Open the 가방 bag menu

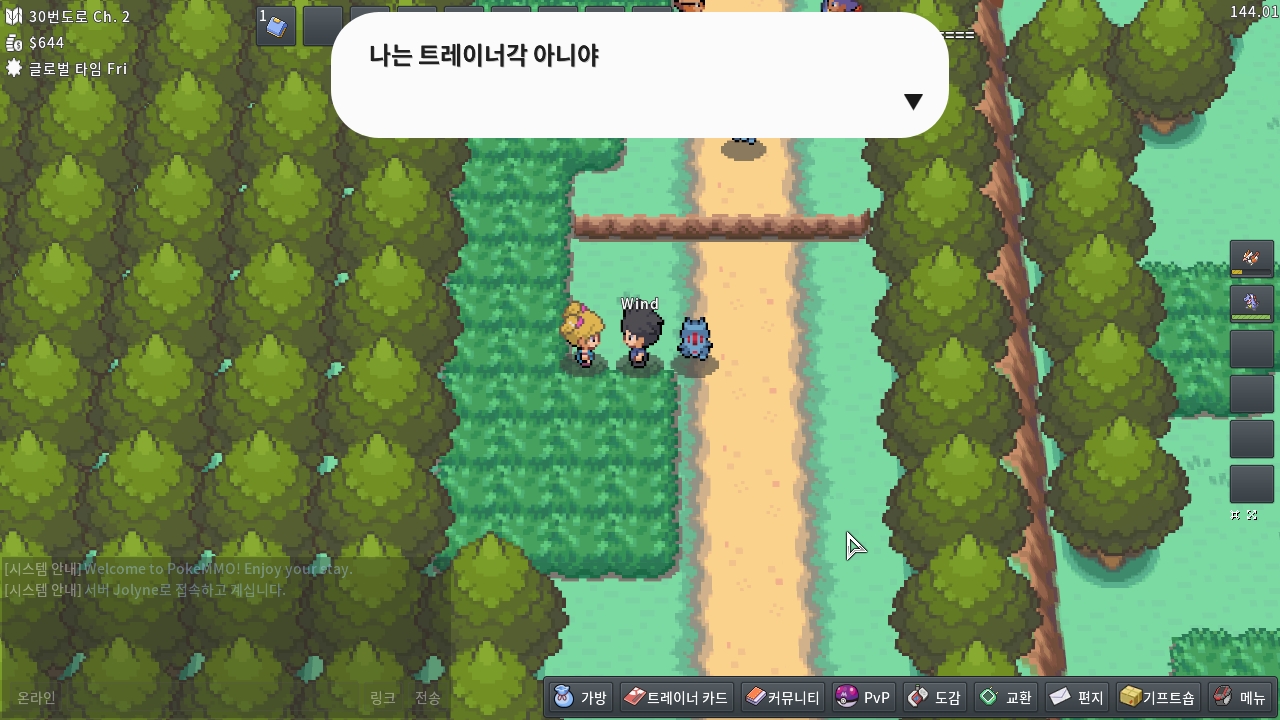pyautogui.click(x=581, y=697)
